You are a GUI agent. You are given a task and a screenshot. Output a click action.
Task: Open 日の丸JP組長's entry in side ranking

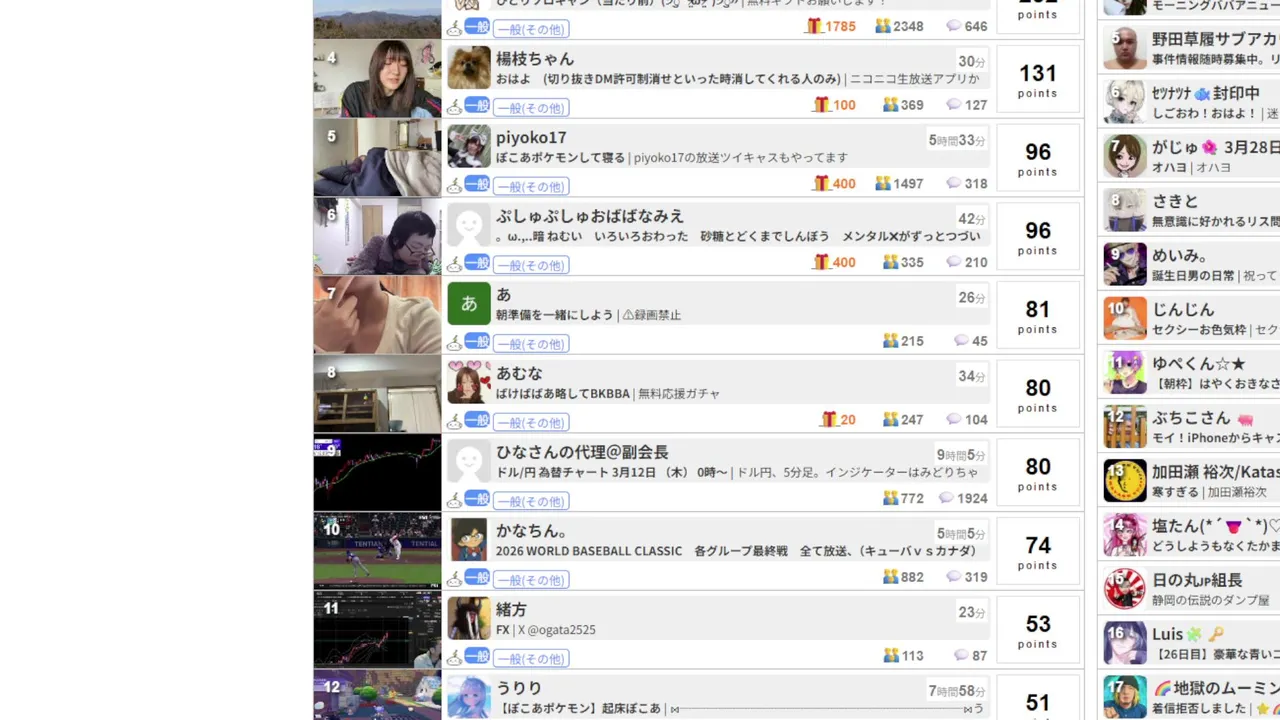pyautogui.click(x=1197, y=580)
